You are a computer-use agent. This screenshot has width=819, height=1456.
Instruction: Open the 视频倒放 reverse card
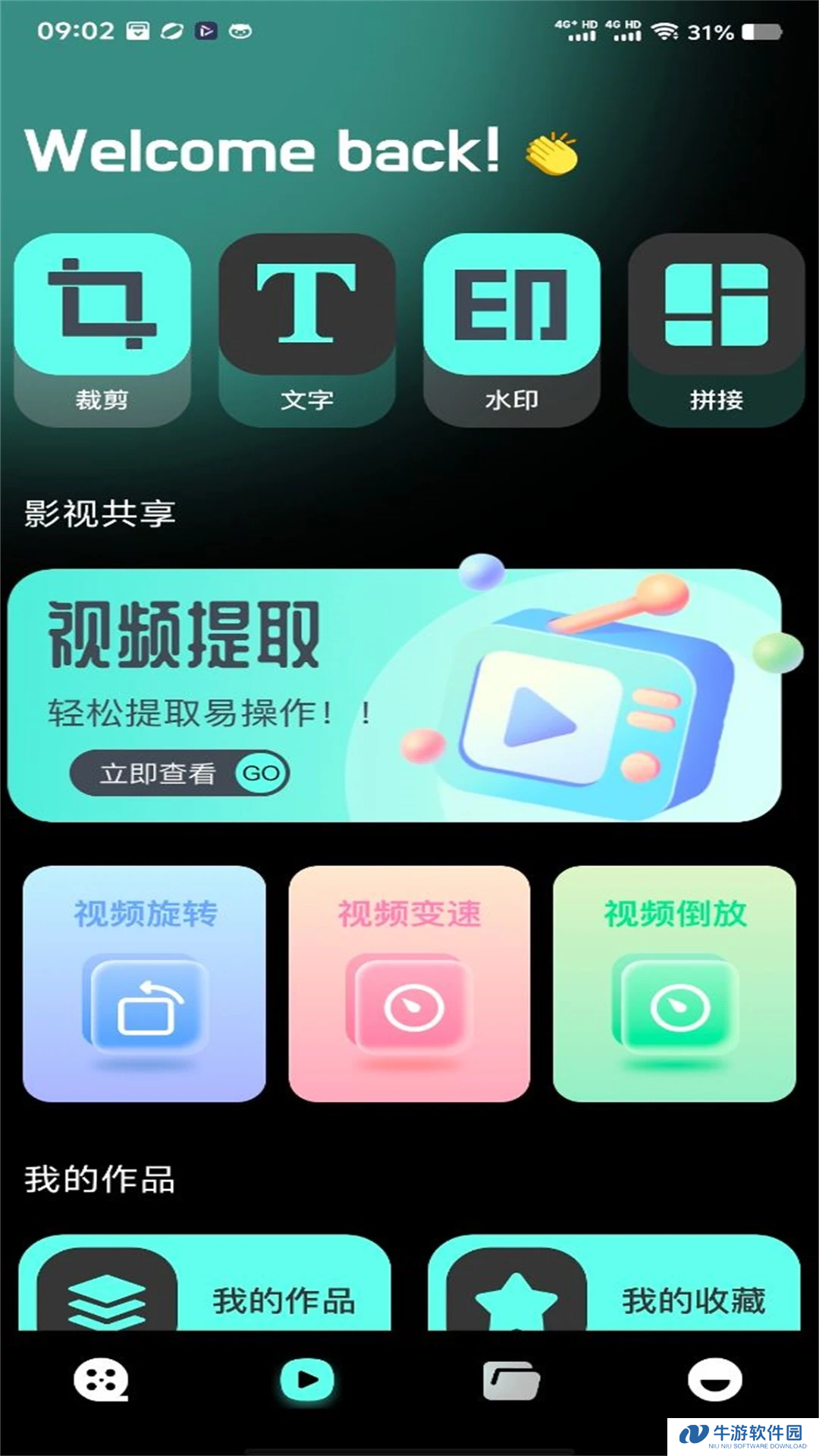tap(675, 984)
